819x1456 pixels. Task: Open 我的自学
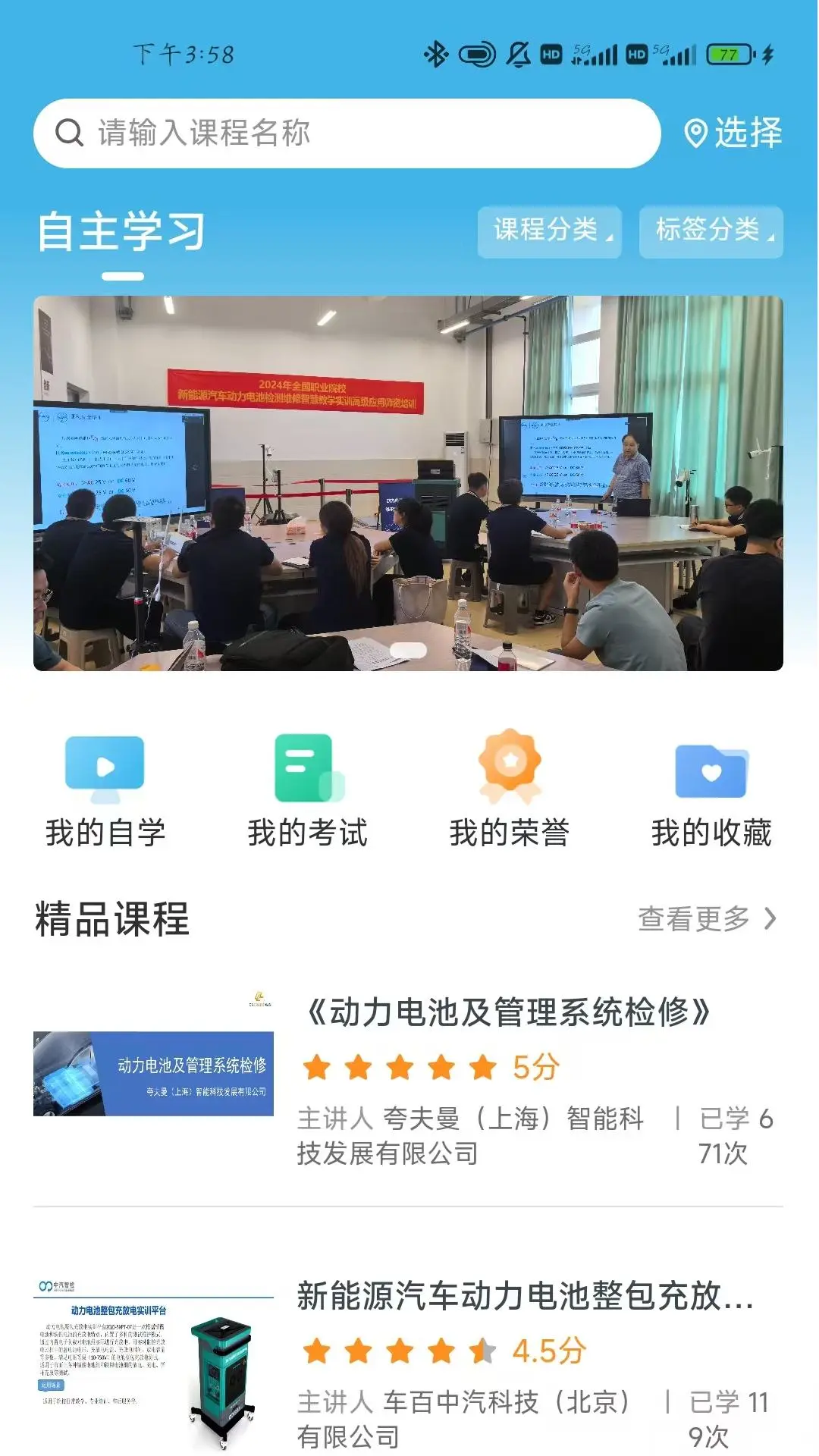pyautogui.click(x=105, y=791)
